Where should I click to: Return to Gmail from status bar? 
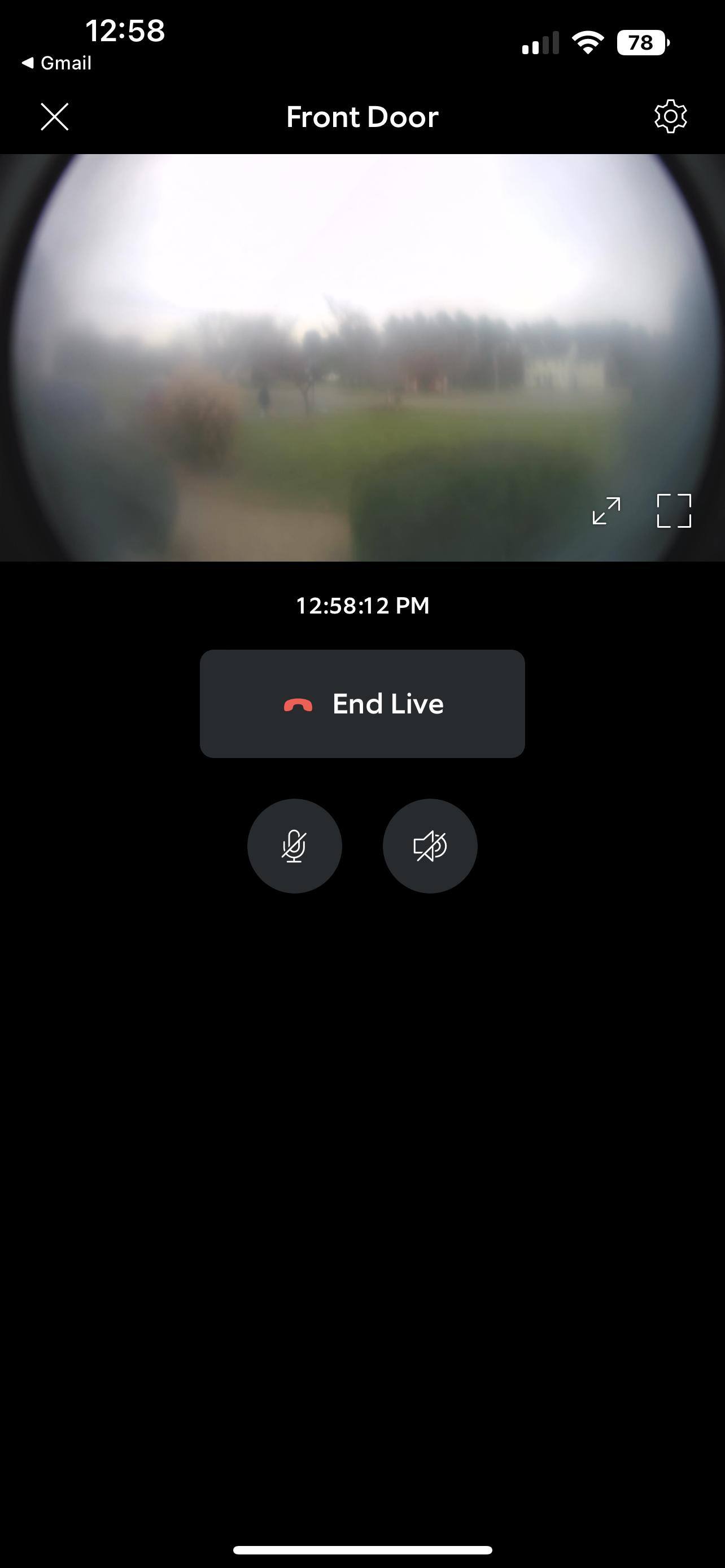(x=56, y=63)
